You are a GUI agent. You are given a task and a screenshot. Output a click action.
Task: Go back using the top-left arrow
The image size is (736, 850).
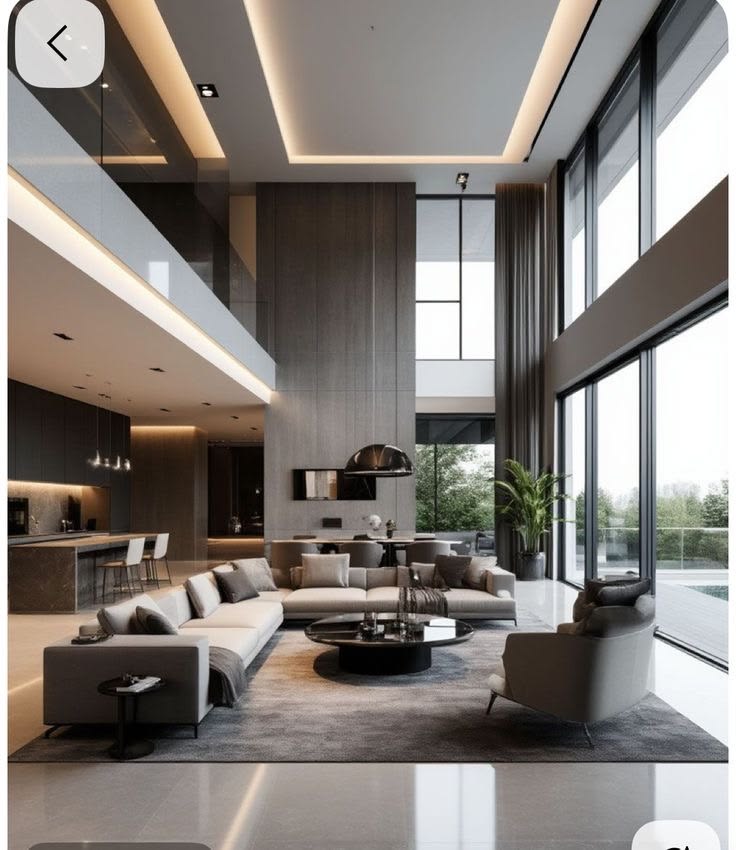pos(59,43)
